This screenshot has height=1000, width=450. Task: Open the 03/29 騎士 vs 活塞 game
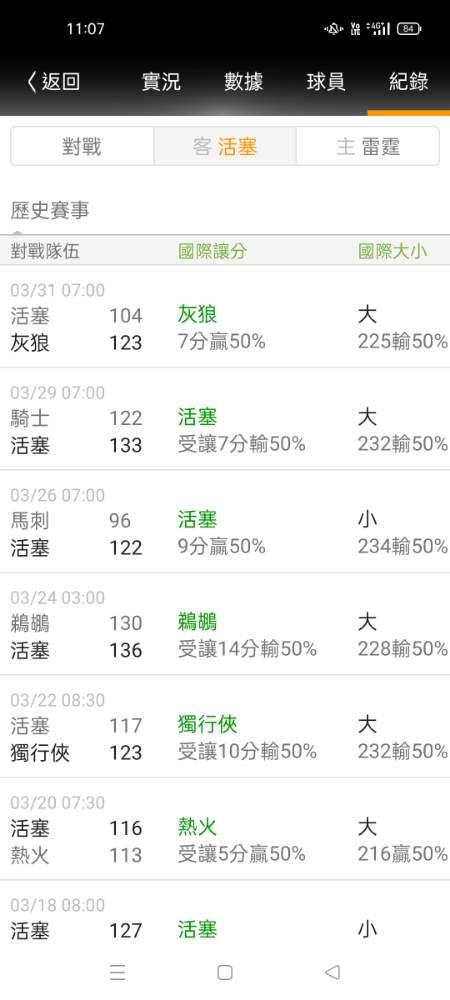[x=225, y=419]
